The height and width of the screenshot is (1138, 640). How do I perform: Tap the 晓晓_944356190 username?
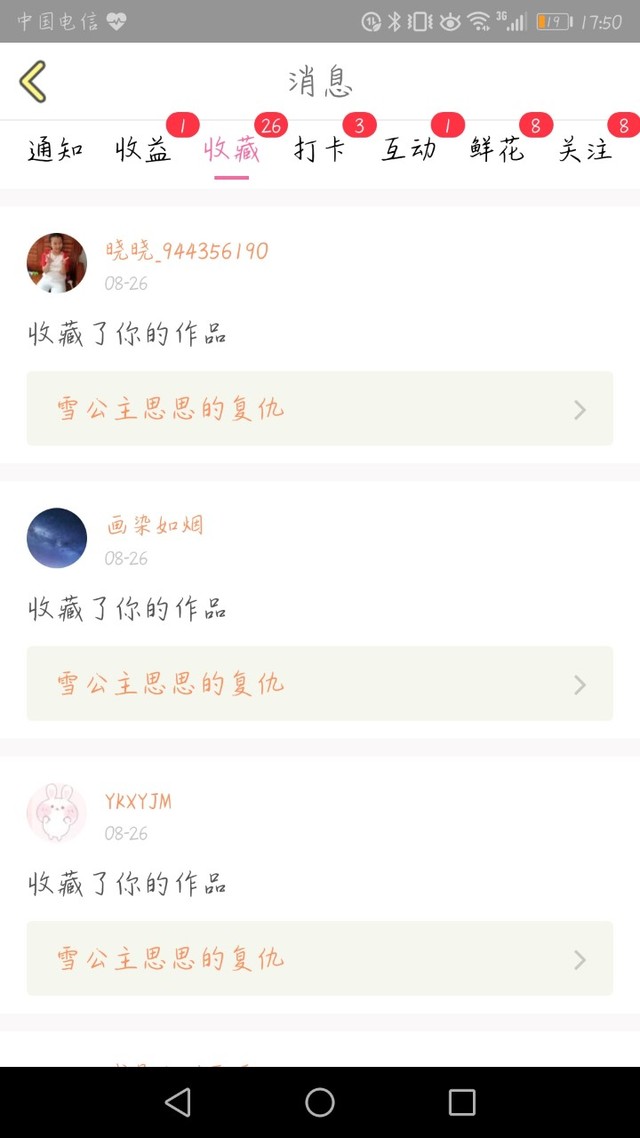point(187,251)
